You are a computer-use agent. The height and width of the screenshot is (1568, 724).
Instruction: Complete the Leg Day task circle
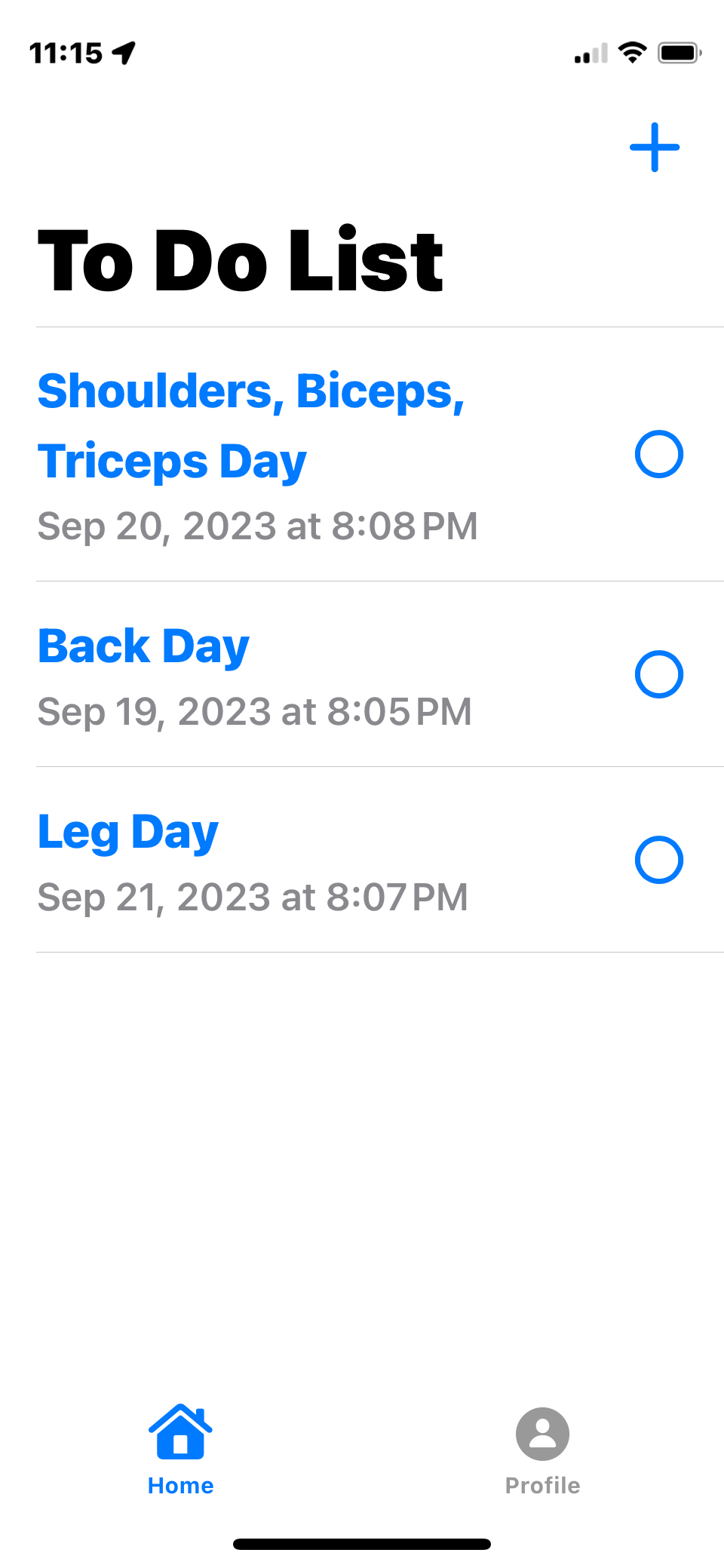coord(658,860)
